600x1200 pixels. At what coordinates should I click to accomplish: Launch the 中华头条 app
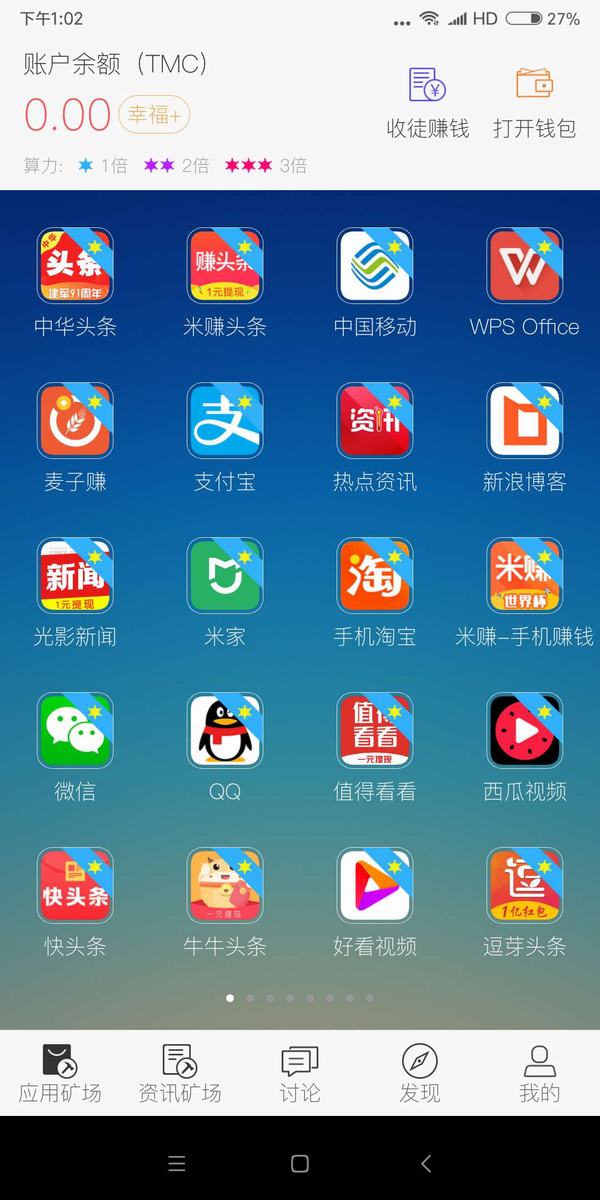tap(75, 266)
